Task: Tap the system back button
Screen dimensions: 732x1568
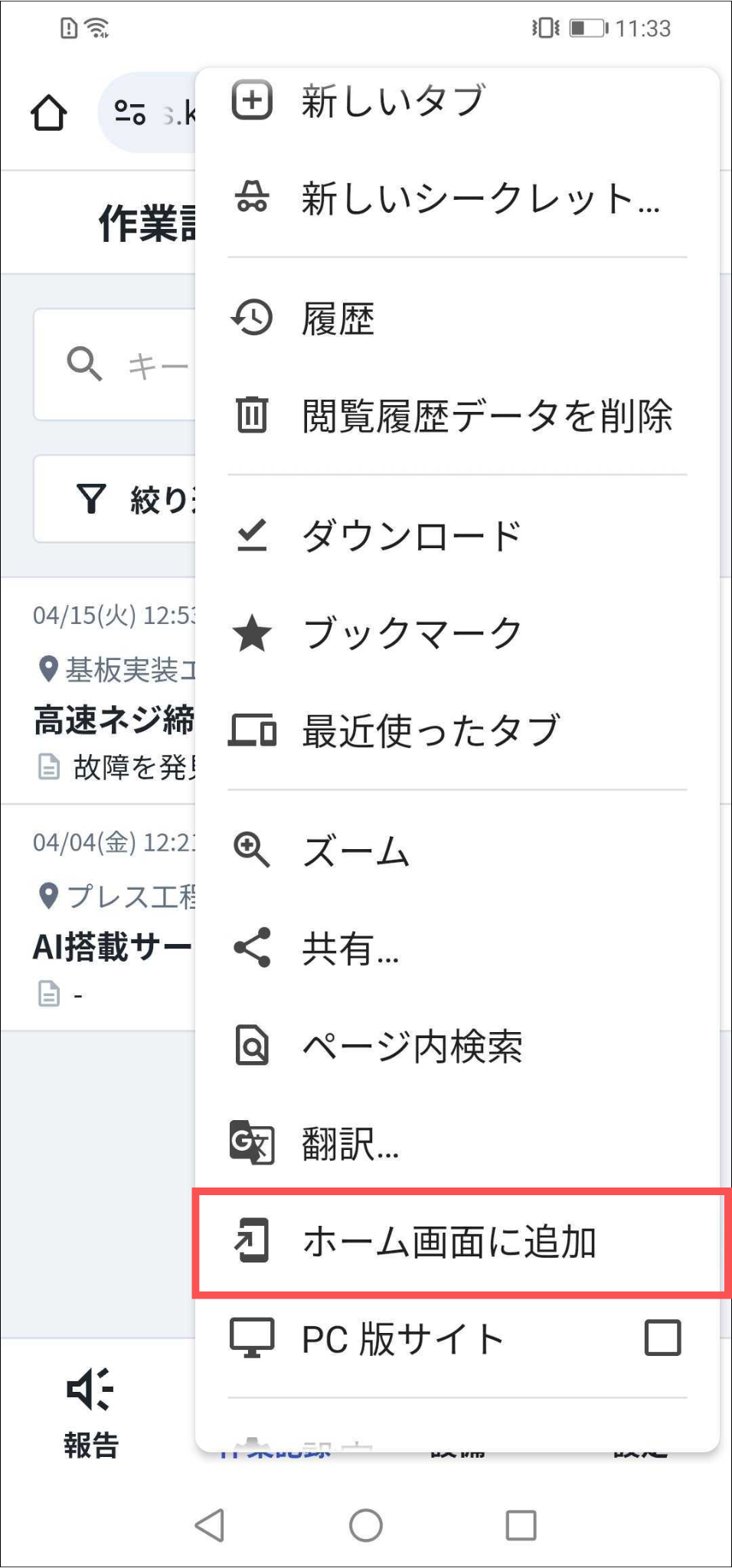Action: pos(210,1524)
